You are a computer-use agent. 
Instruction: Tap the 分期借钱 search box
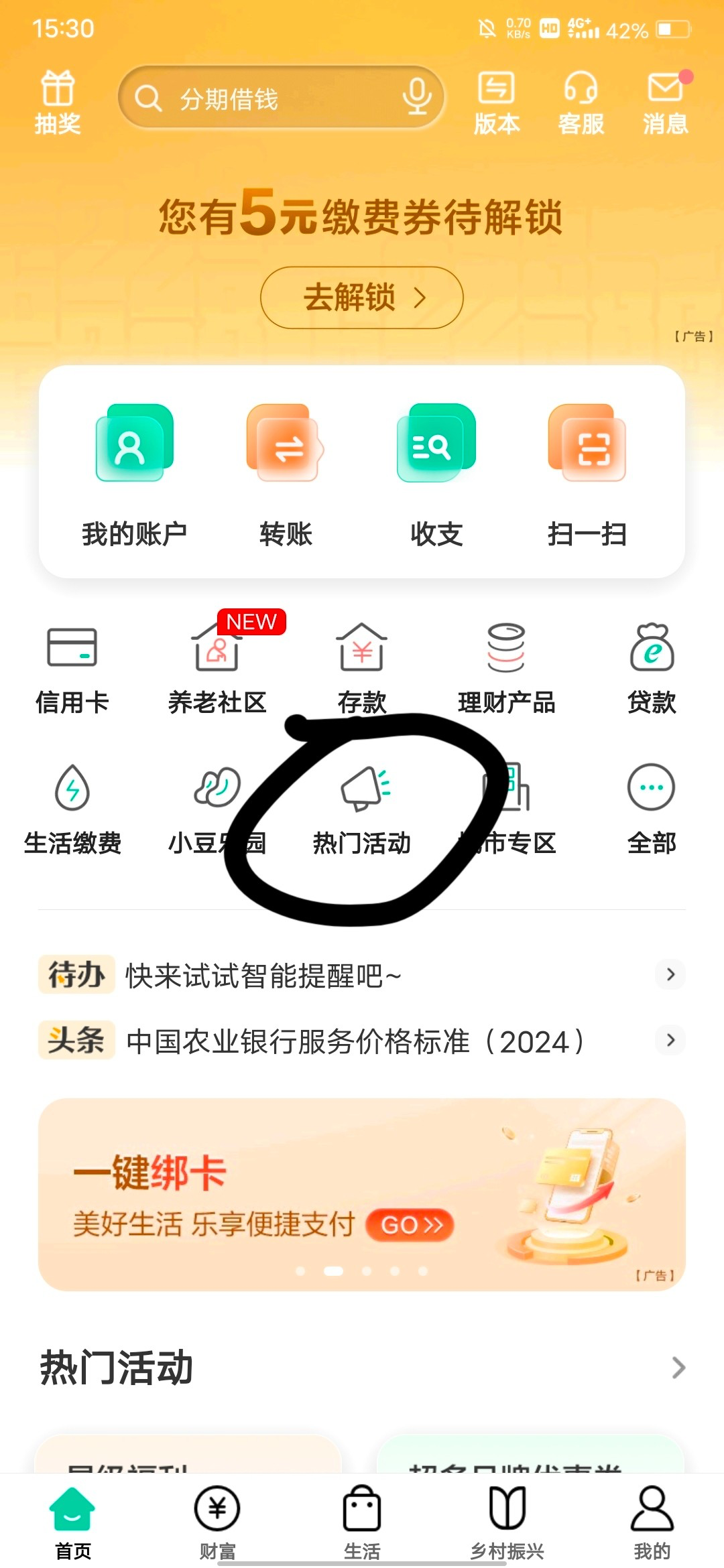[268, 99]
